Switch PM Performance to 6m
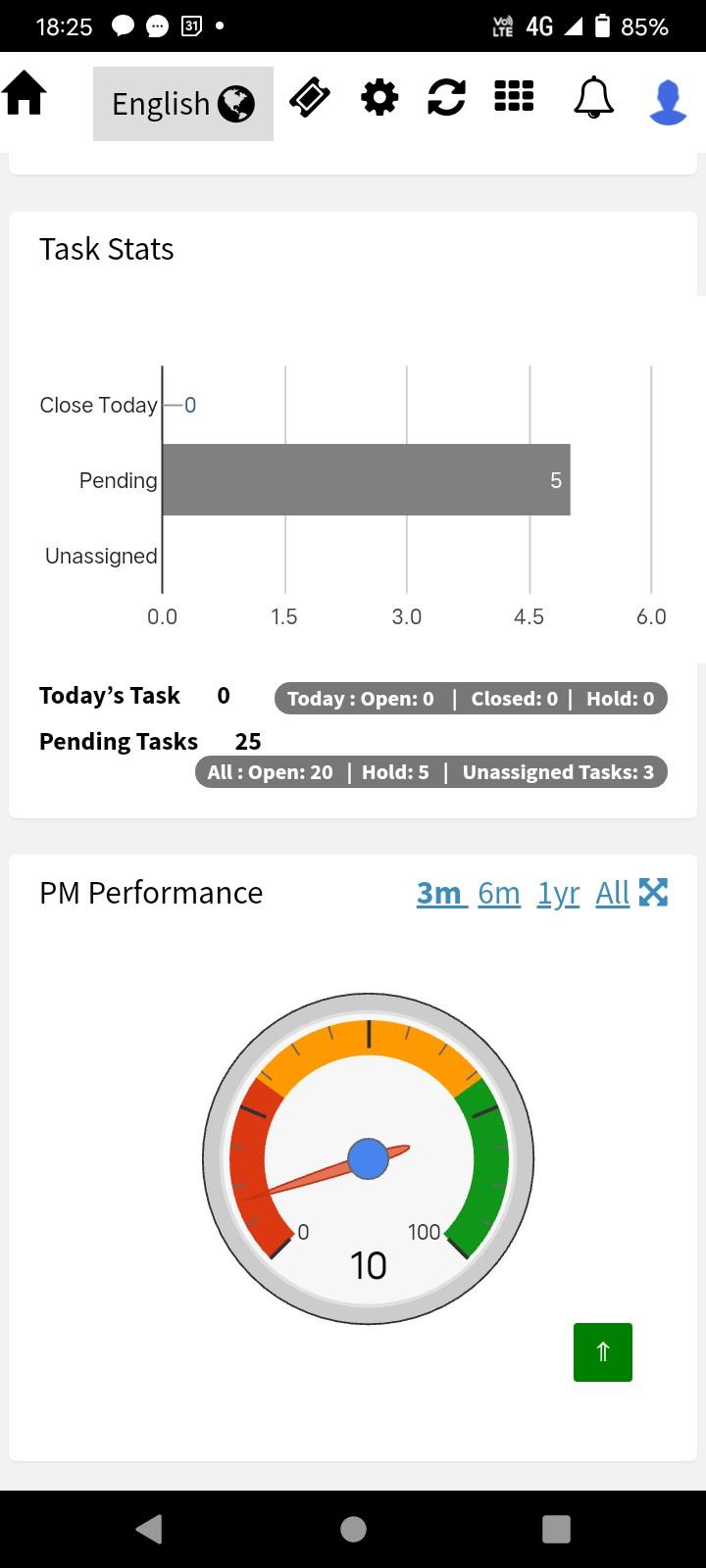This screenshot has width=706, height=1568. coord(499,893)
